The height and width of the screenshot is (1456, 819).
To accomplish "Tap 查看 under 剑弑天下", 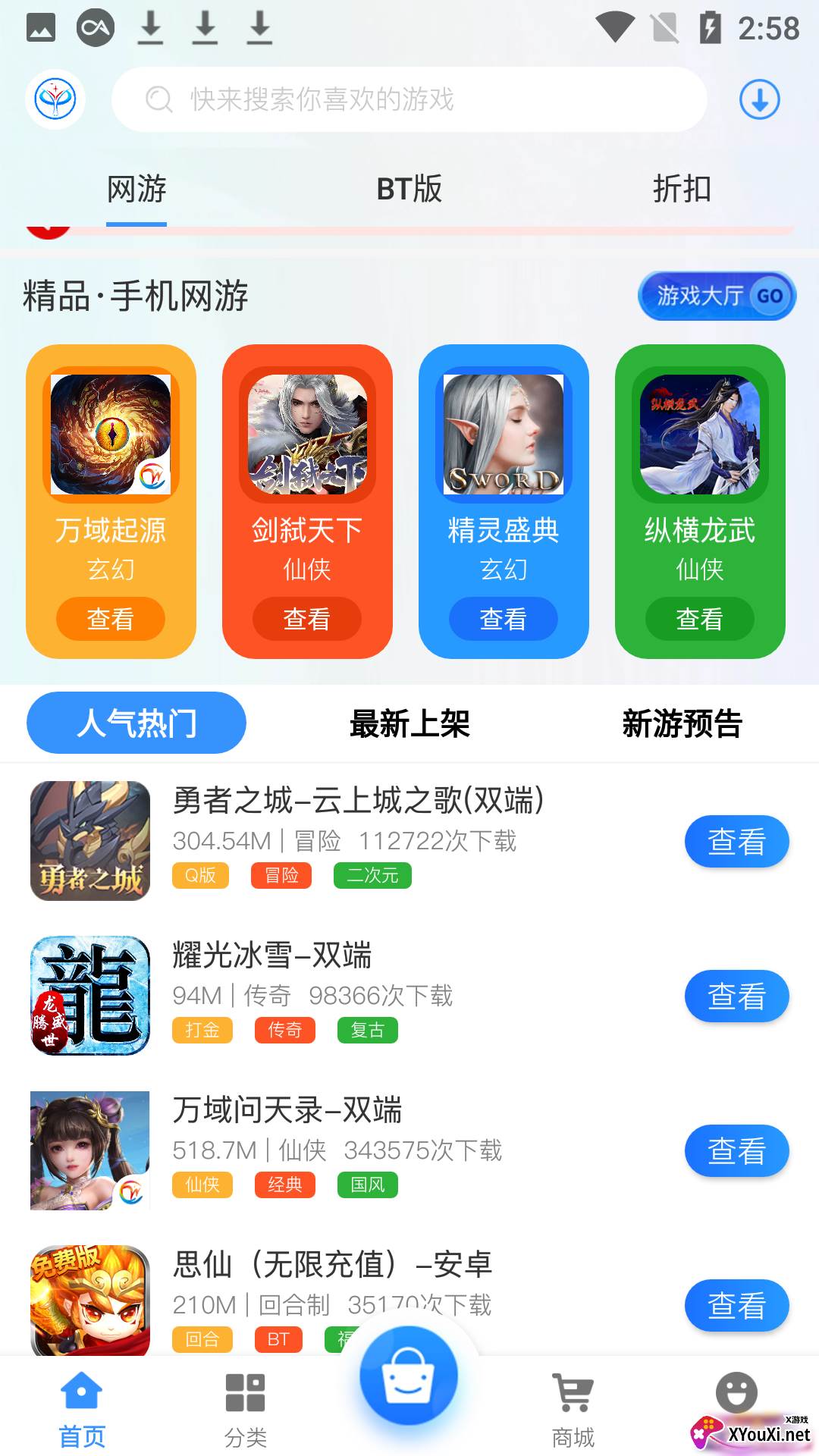I will click(306, 619).
